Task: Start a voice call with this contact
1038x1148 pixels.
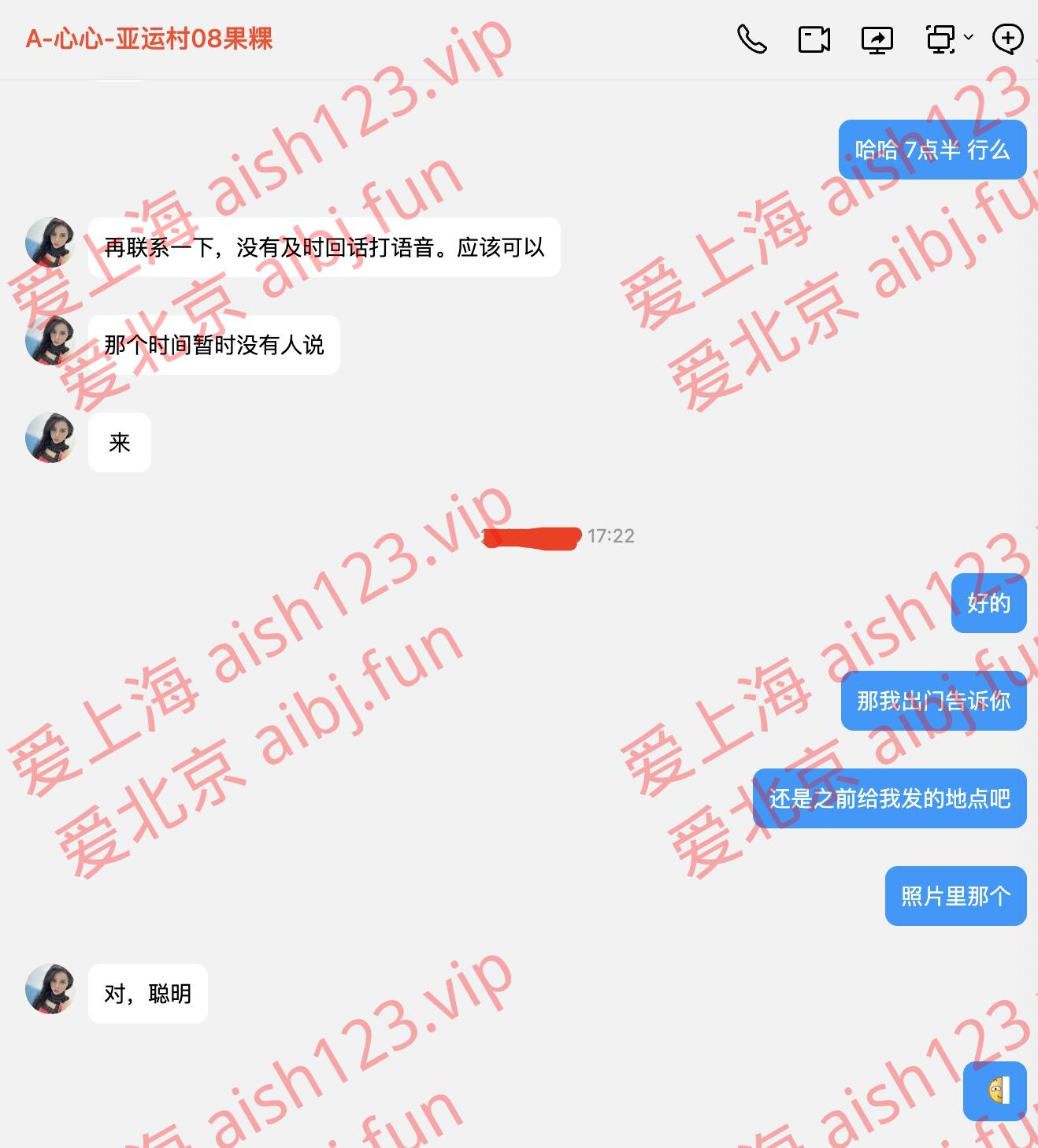Action: point(751,39)
